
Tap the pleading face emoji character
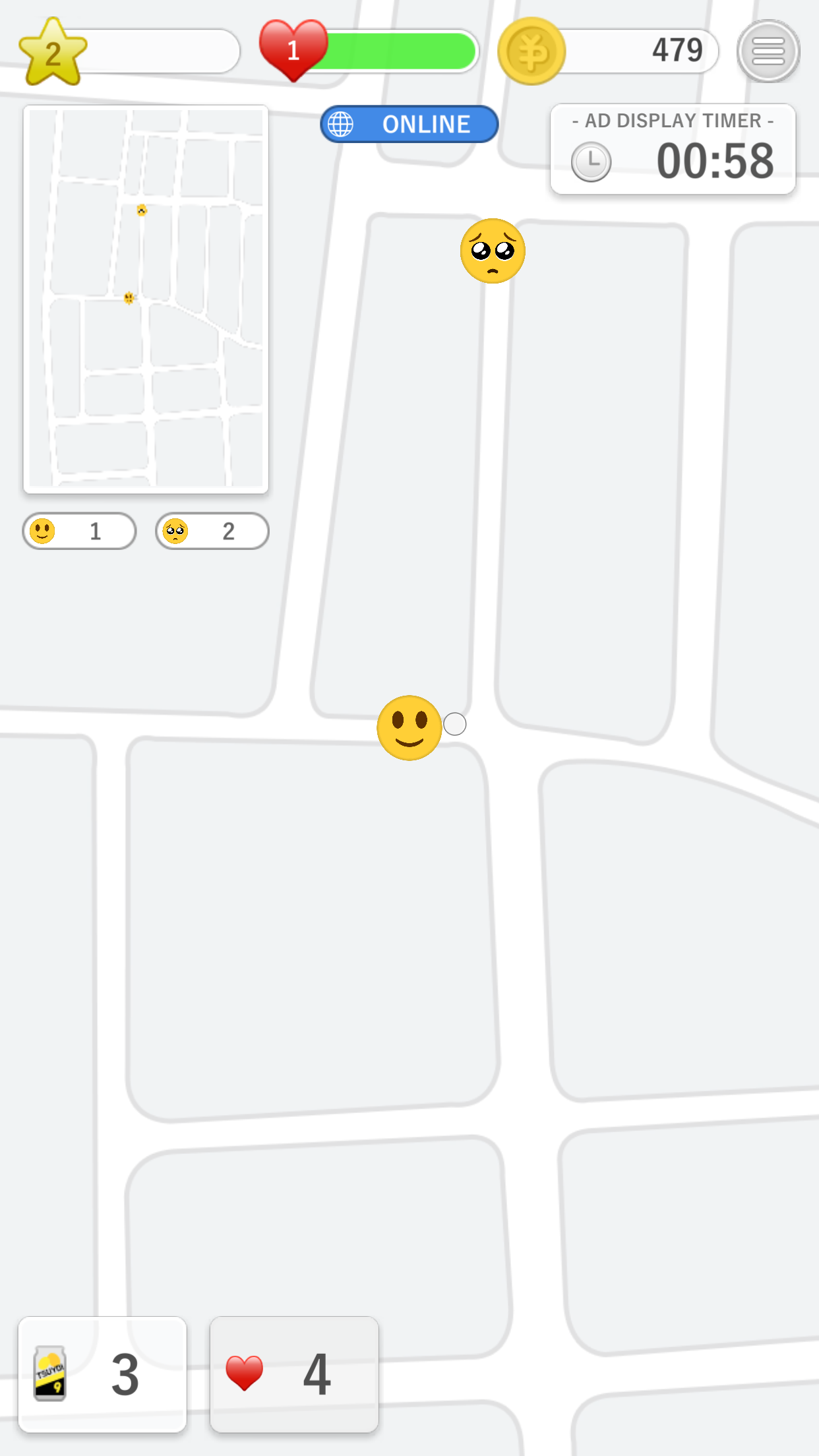pyautogui.click(x=493, y=251)
